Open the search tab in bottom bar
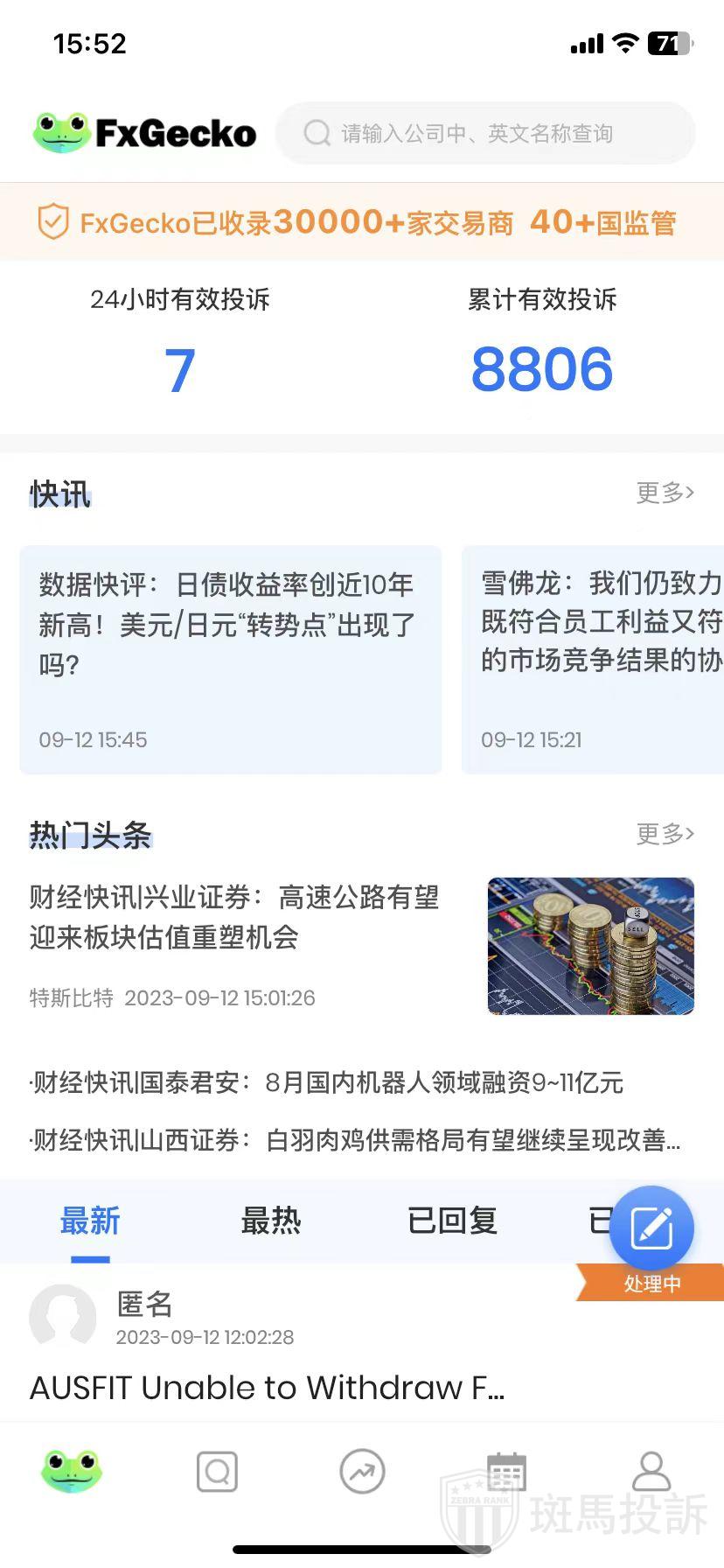This screenshot has width=724, height=1568. coord(217,1472)
